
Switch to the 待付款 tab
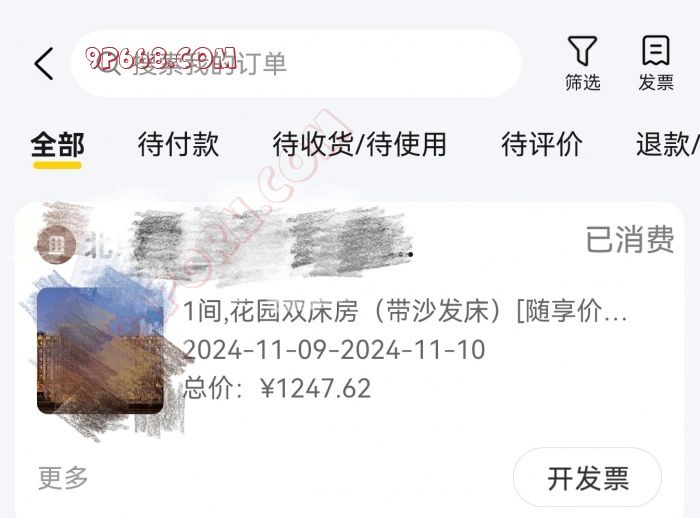click(178, 145)
